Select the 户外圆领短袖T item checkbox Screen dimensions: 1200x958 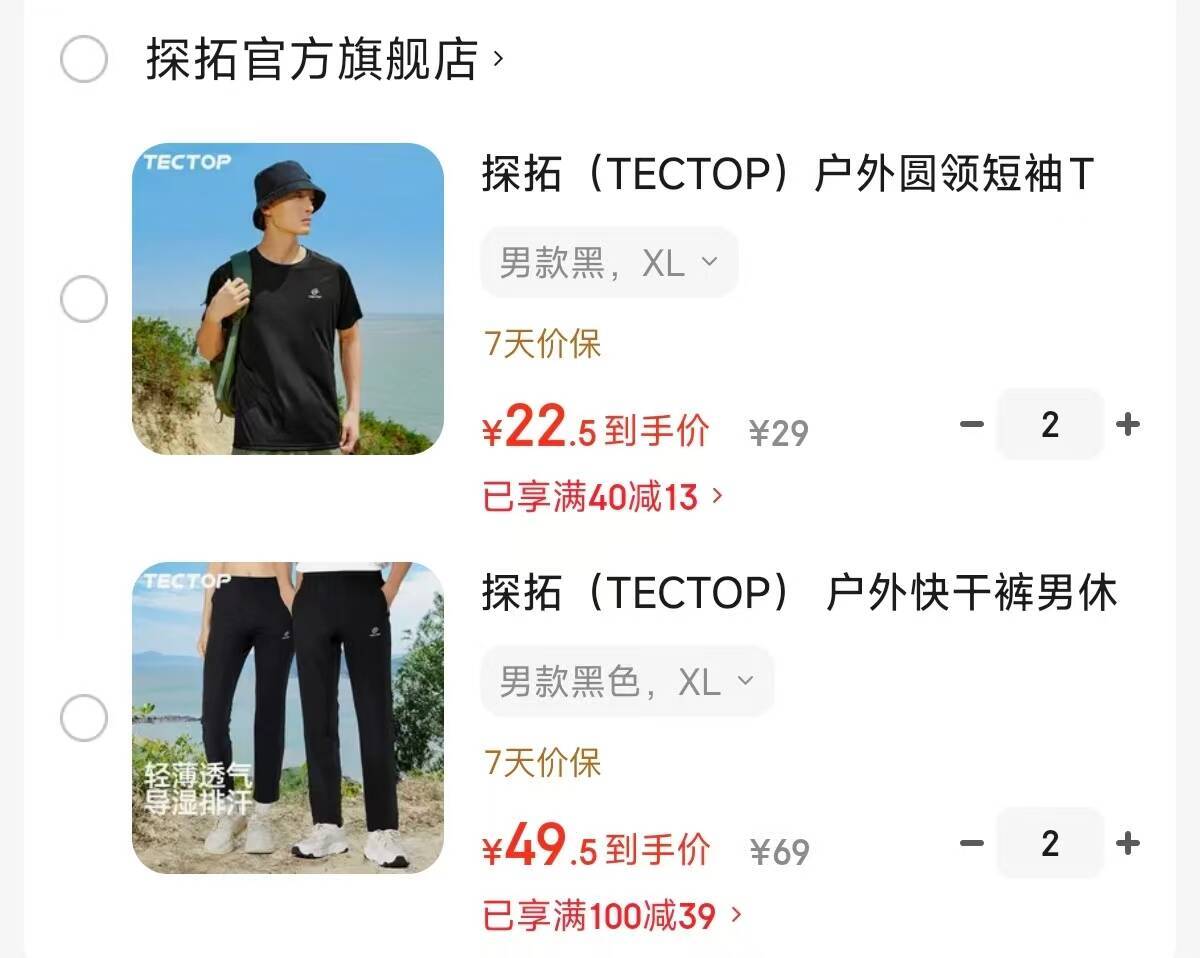click(84, 299)
